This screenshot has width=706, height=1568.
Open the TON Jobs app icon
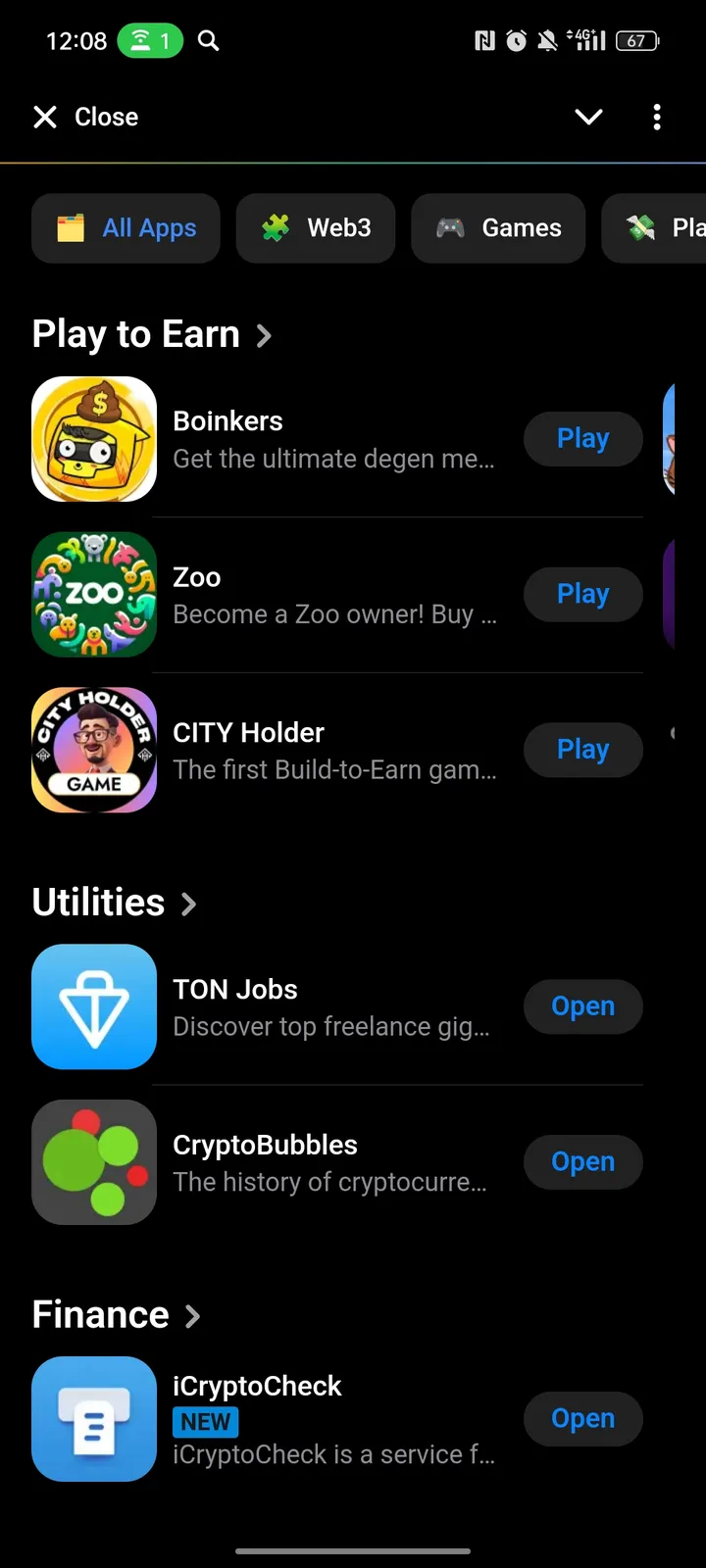pyautogui.click(x=93, y=1006)
